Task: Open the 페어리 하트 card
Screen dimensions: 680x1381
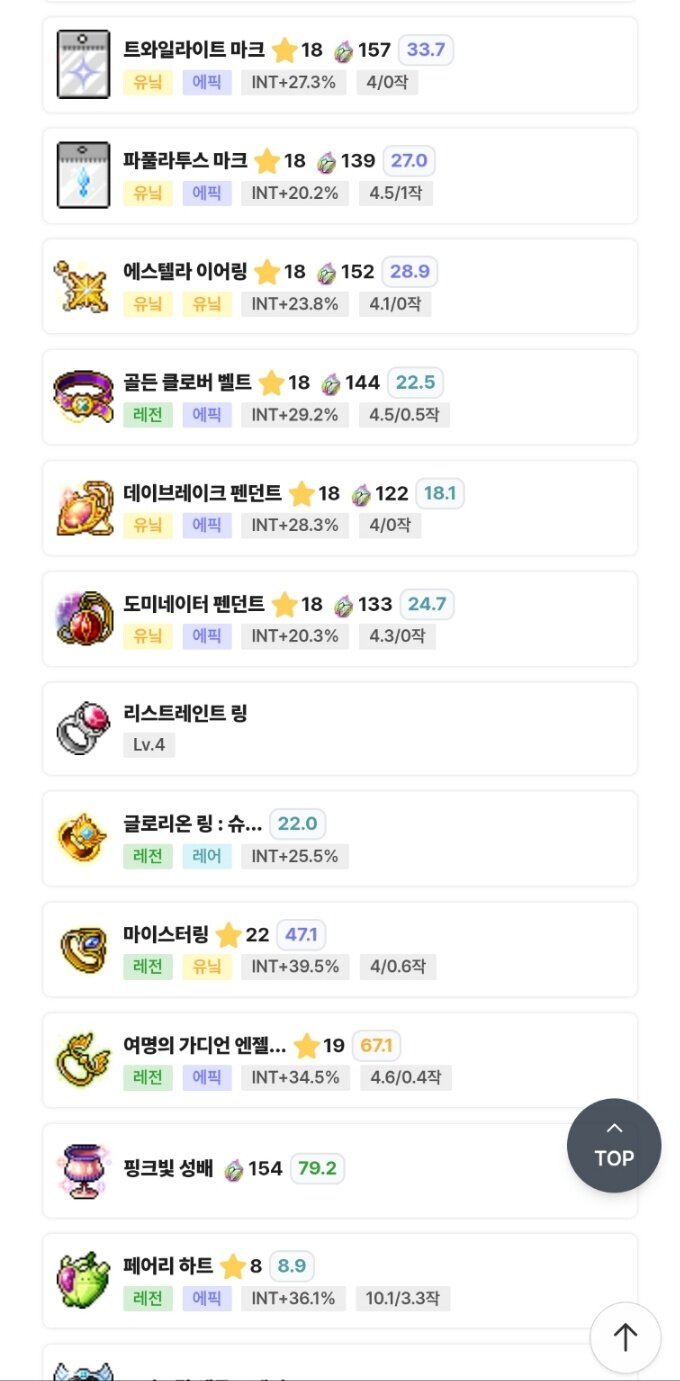Action: pyautogui.click(x=340, y=1281)
